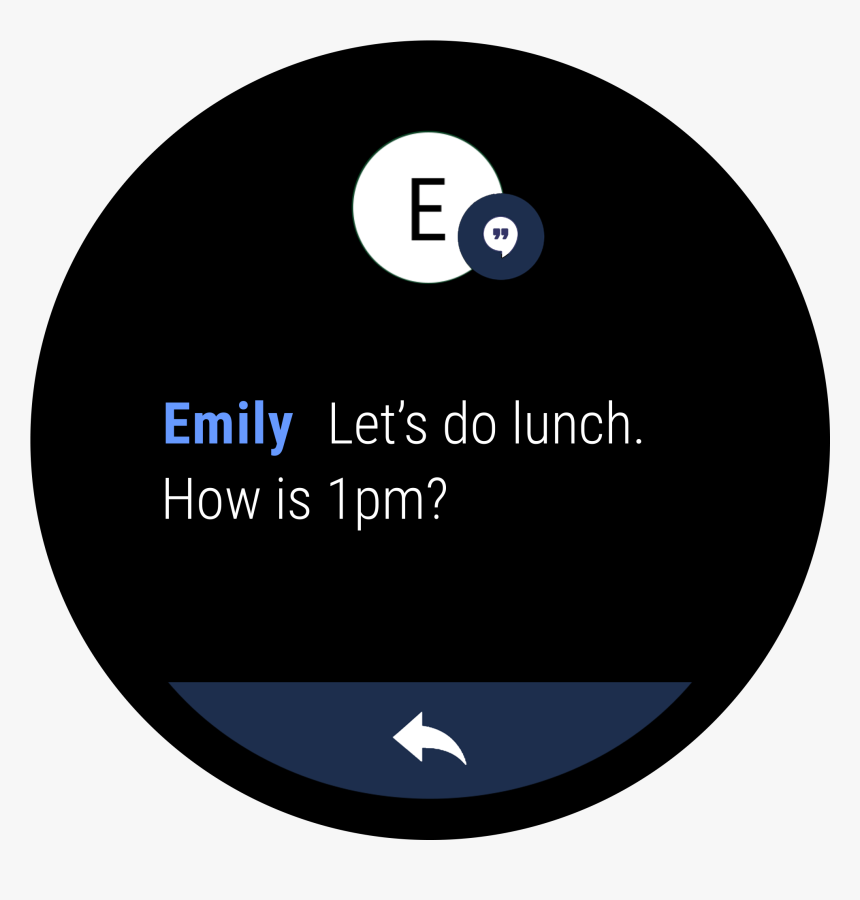Open Emily's lunch message notification
Image resolution: width=860 pixels, height=900 pixels.
coord(402,462)
